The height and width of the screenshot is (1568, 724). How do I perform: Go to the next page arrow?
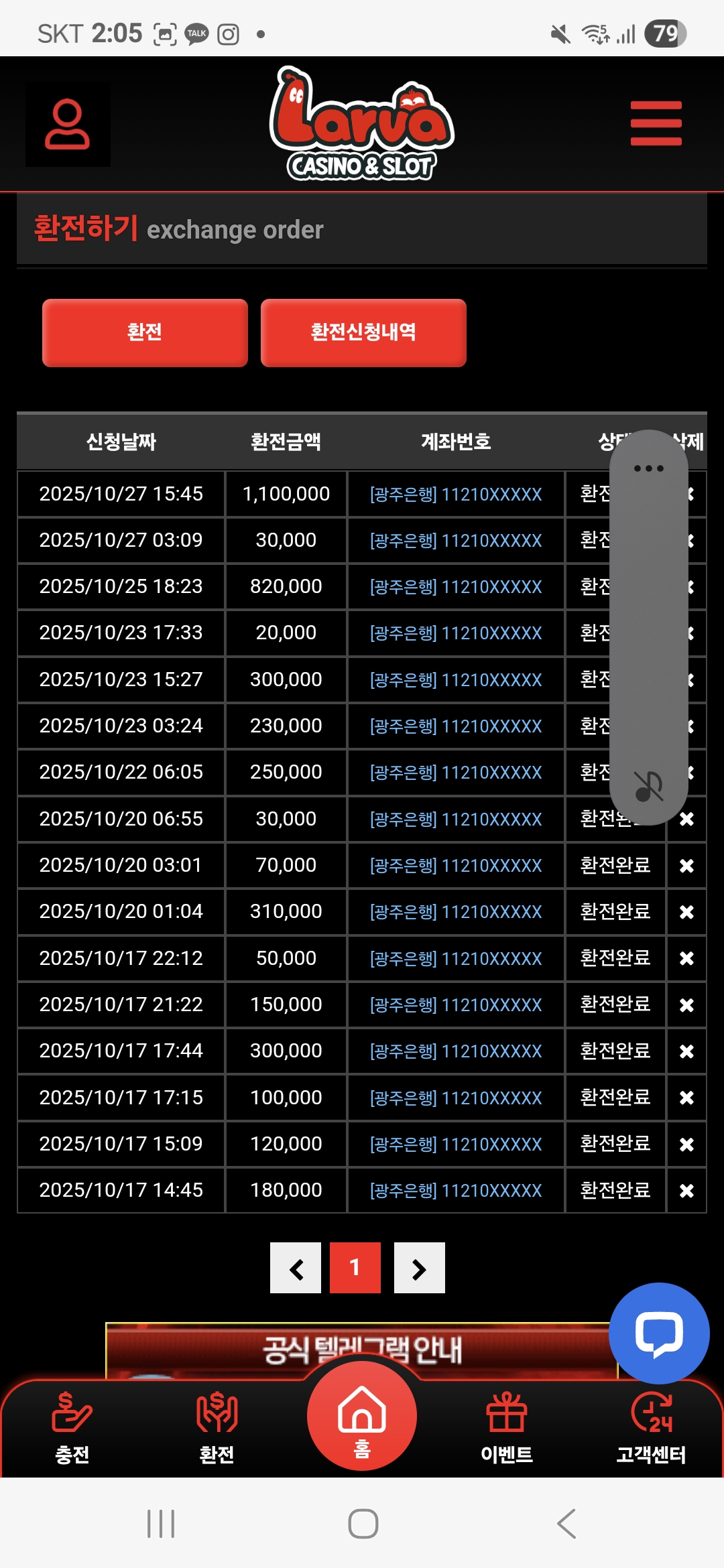tap(419, 1268)
